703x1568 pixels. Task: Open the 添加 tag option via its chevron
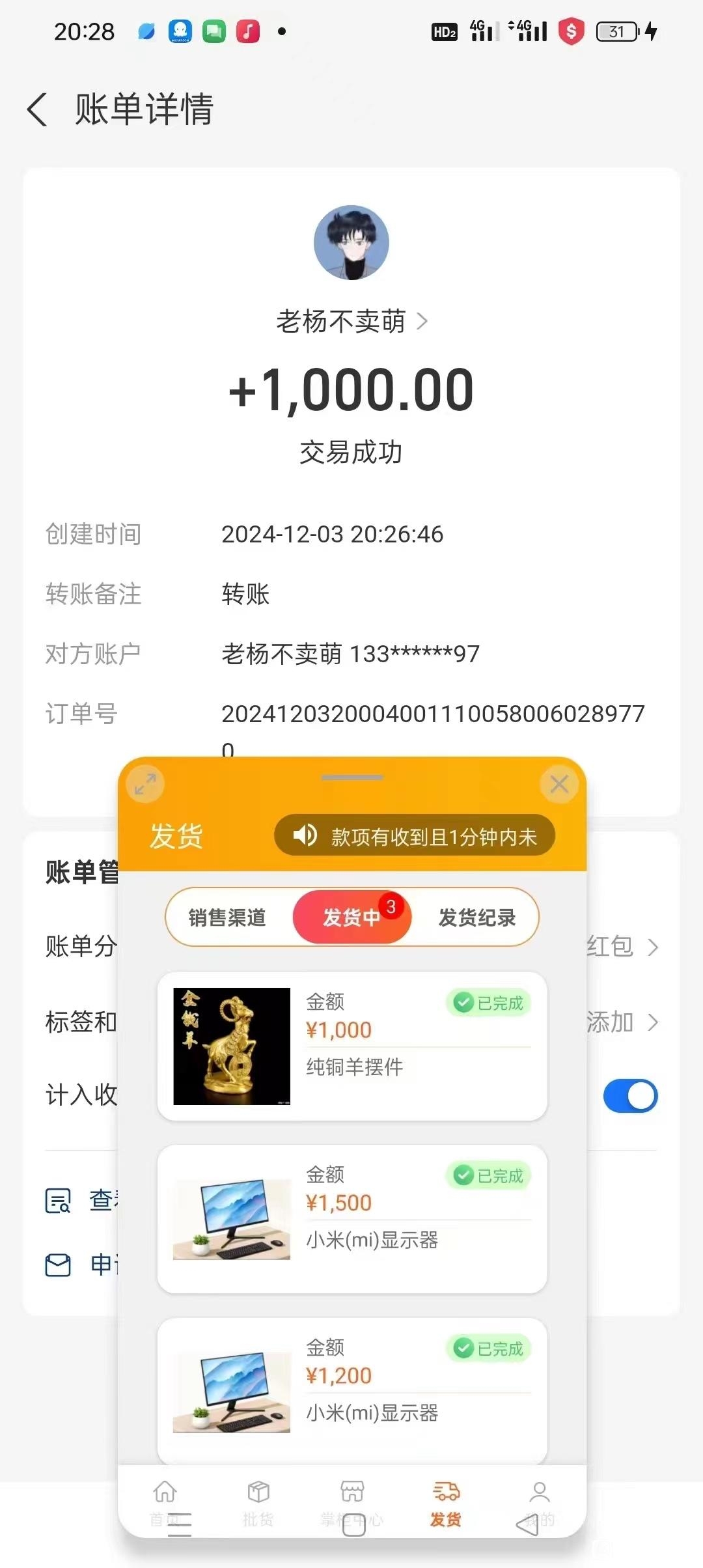coord(653,1022)
